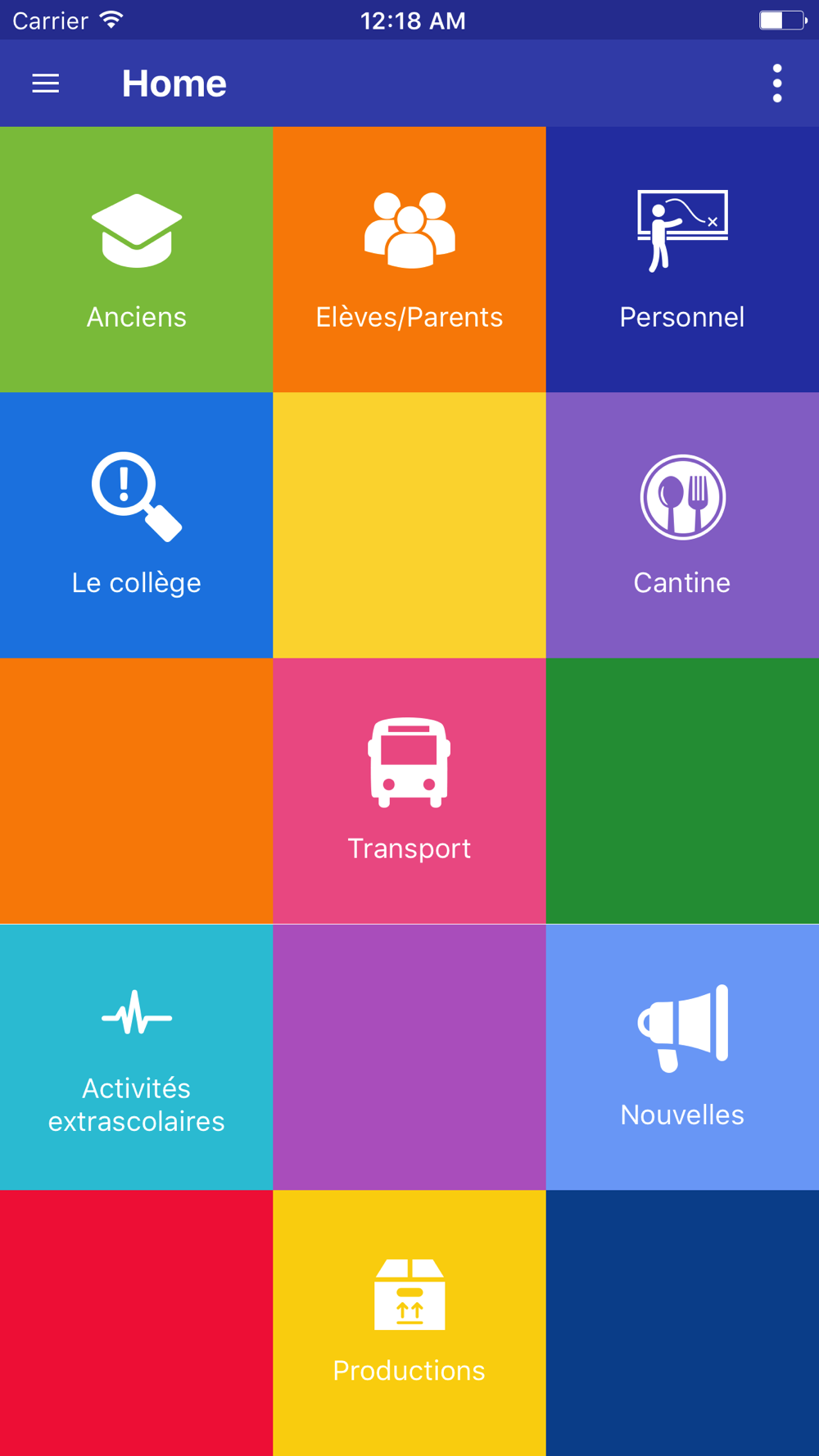Go to the Personnel section
The height and width of the screenshot is (1456, 819).
pos(682,260)
